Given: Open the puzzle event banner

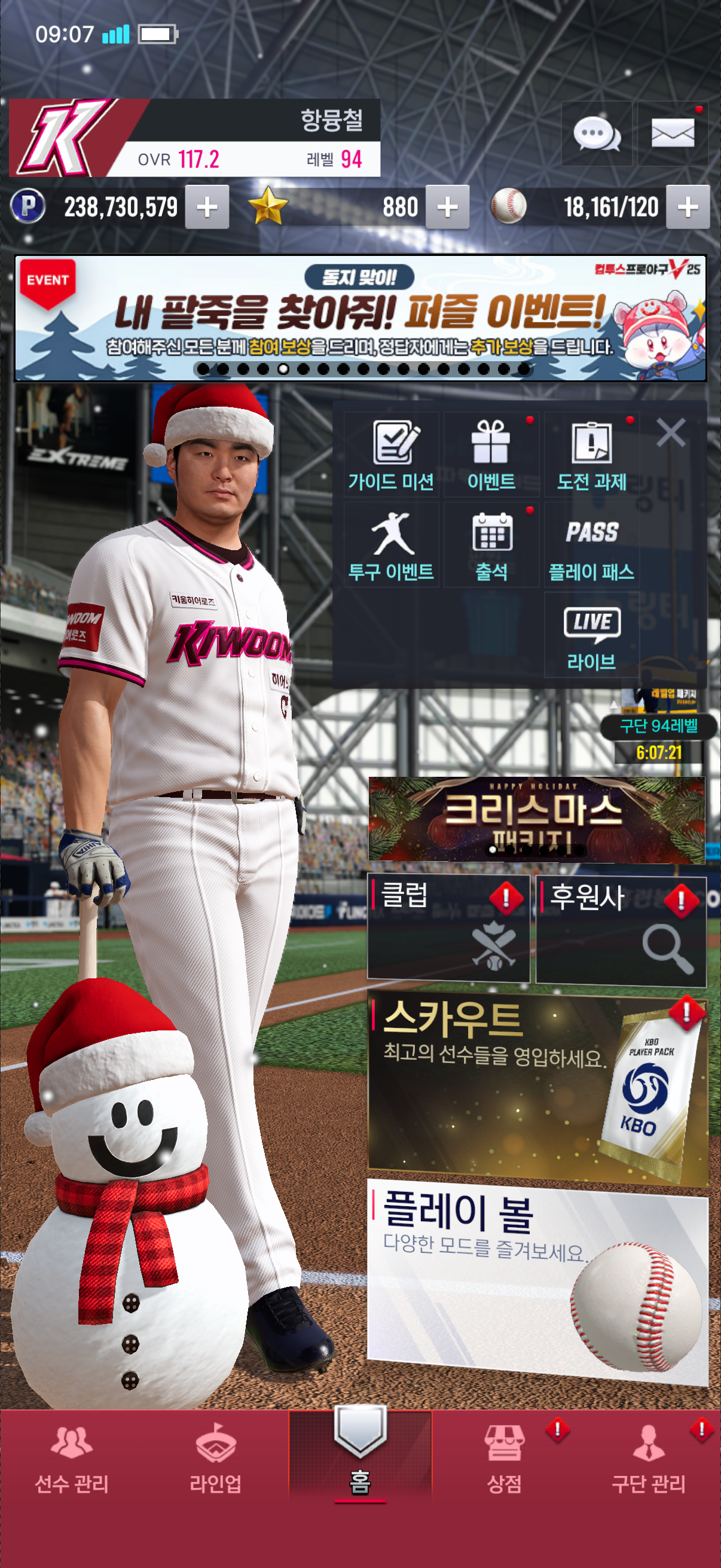Looking at the screenshot, I should pyautogui.click(x=360, y=318).
